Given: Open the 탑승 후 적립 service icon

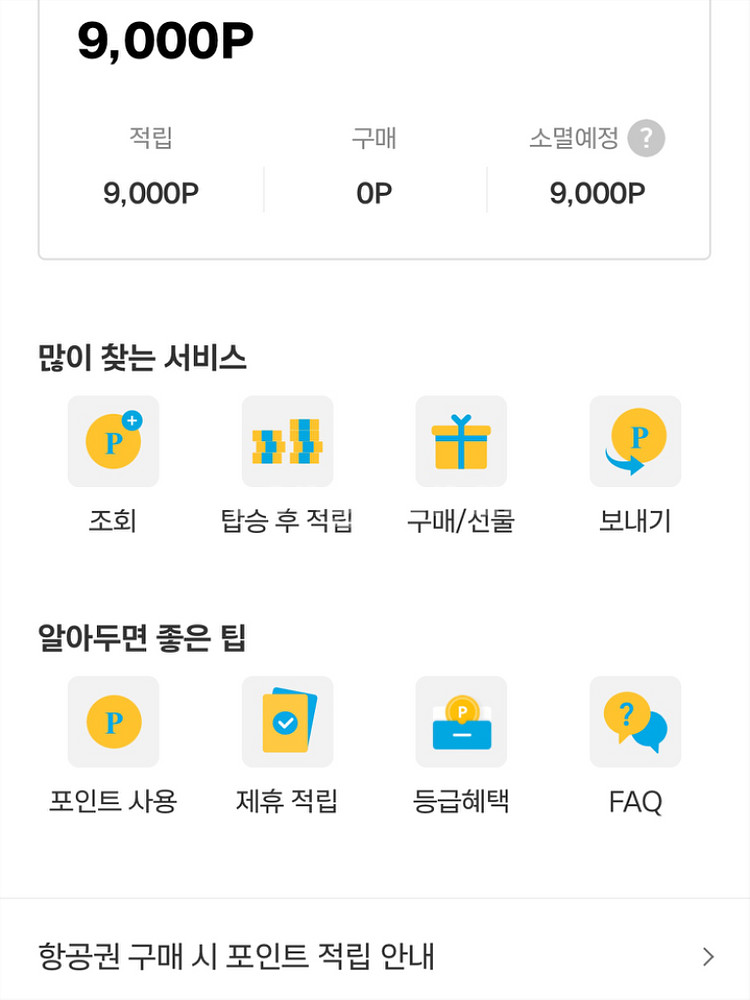Looking at the screenshot, I should (287, 442).
